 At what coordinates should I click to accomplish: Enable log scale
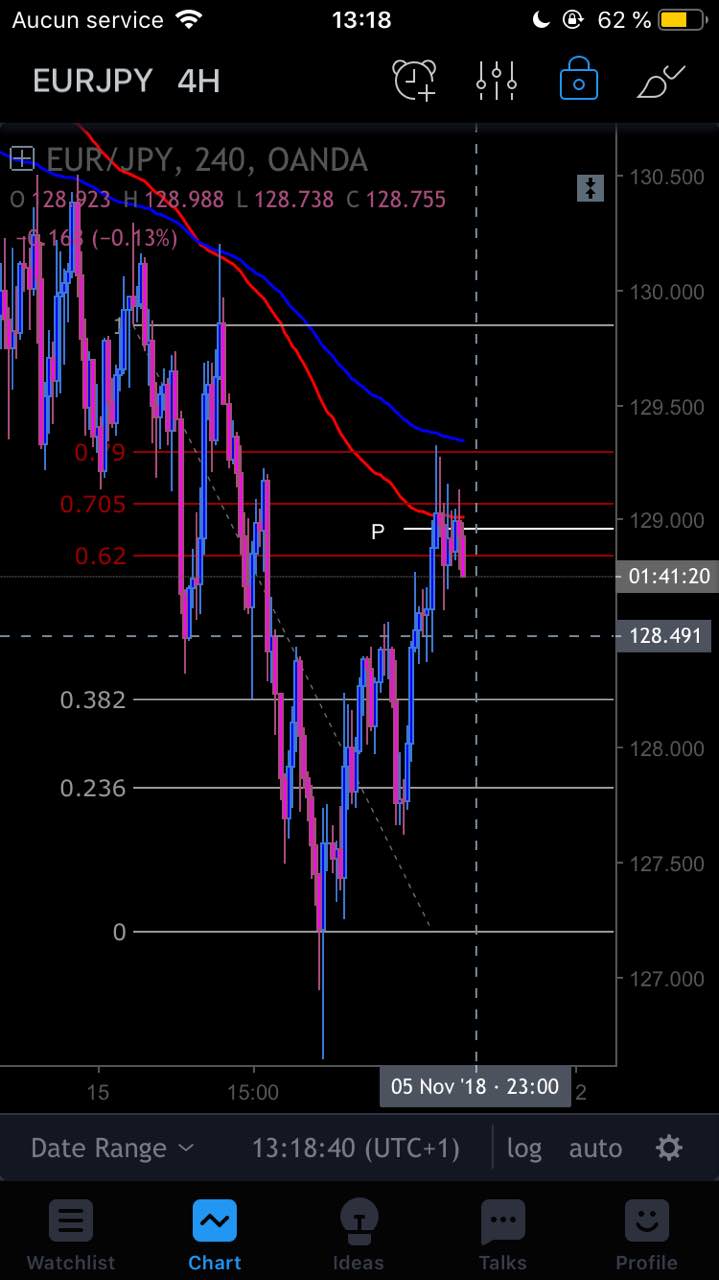point(524,1148)
